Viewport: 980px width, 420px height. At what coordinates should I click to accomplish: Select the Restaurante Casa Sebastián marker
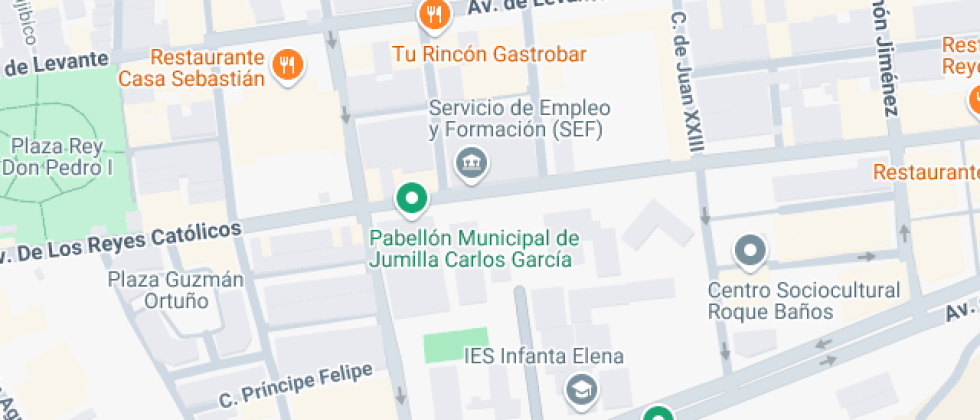(289, 65)
